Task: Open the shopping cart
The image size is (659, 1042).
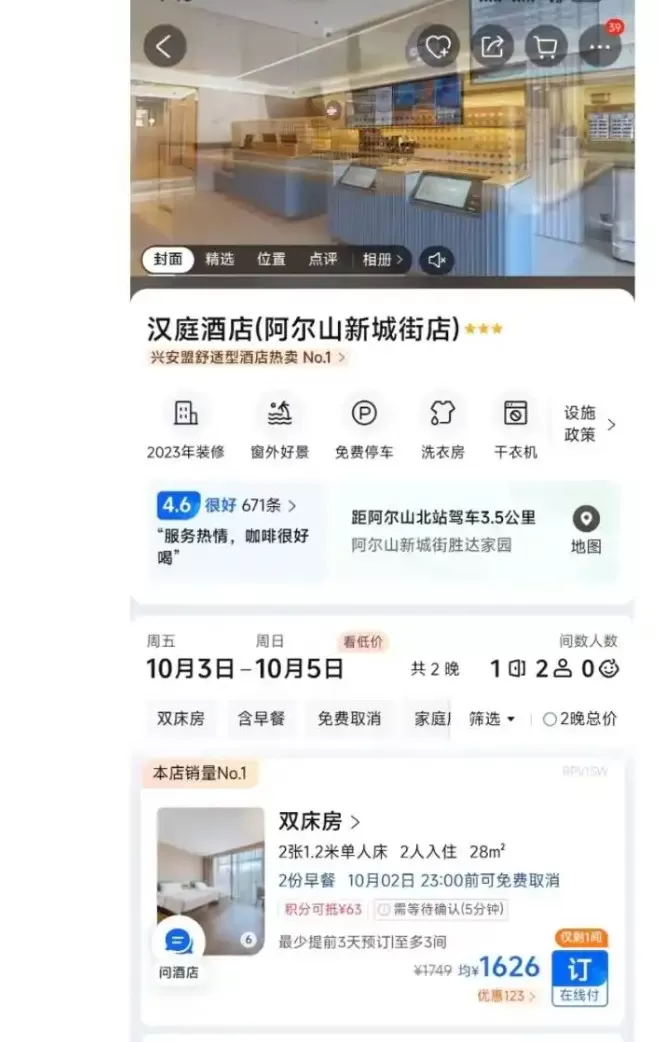Action: pyautogui.click(x=546, y=46)
